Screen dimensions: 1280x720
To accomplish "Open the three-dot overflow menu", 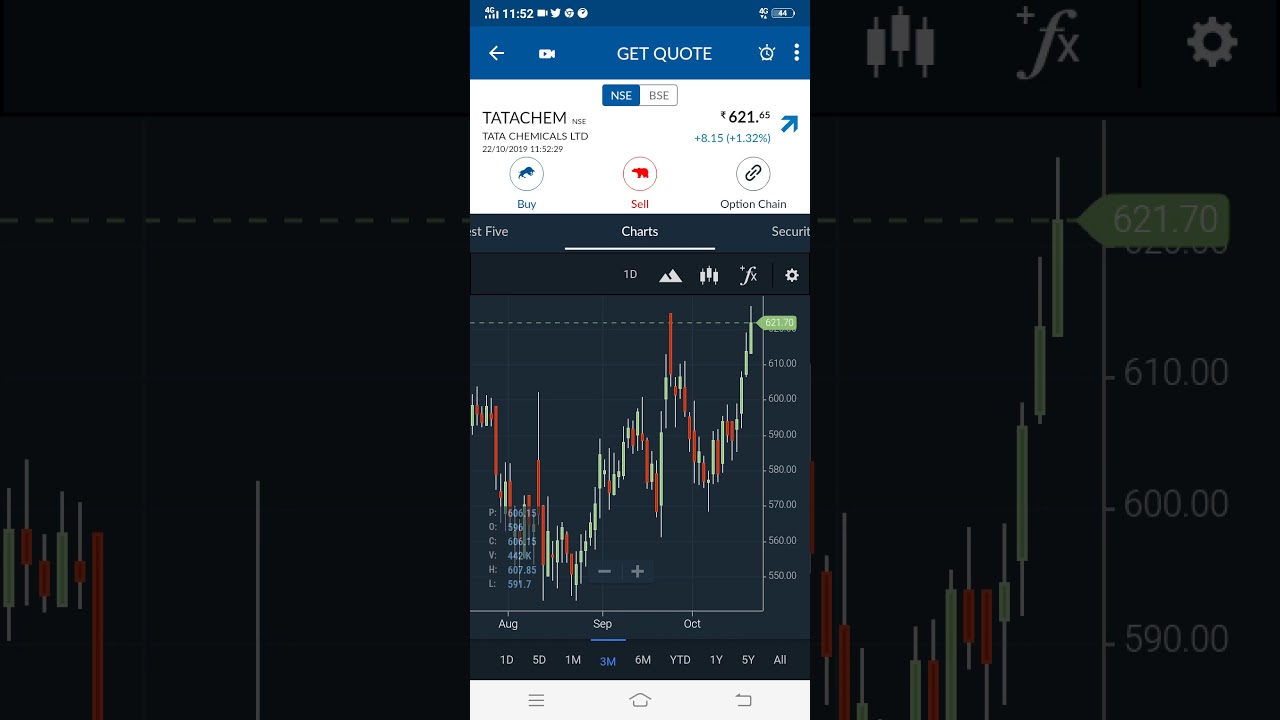I will (x=796, y=53).
